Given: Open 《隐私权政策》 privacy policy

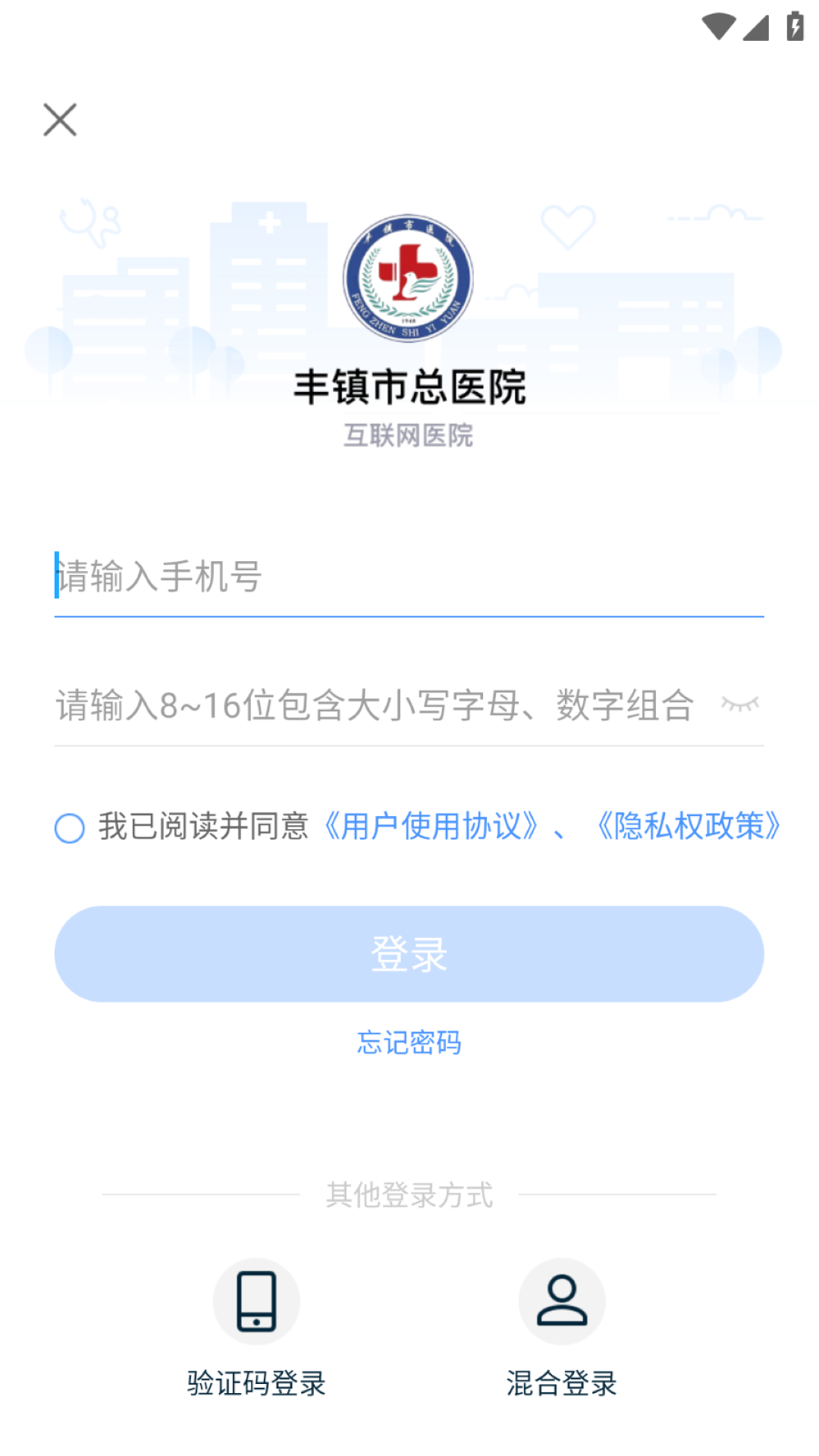Looking at the screenshot, I should coord(687,828).
